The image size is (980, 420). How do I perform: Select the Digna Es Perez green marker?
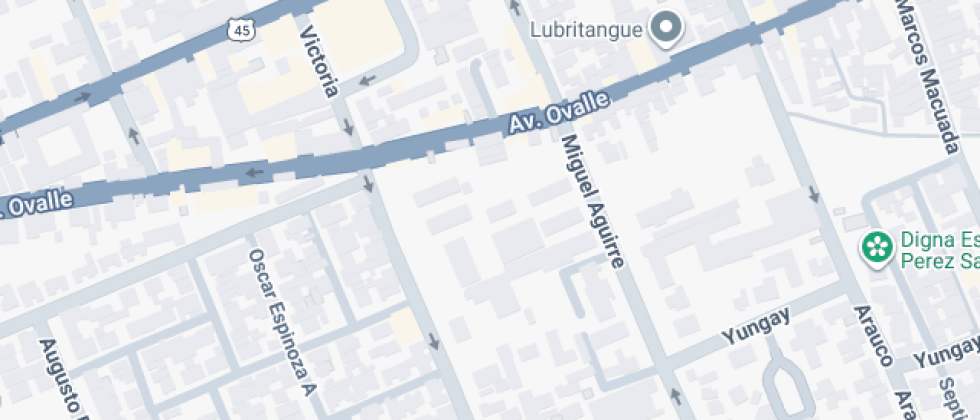(x=877, y=246)
